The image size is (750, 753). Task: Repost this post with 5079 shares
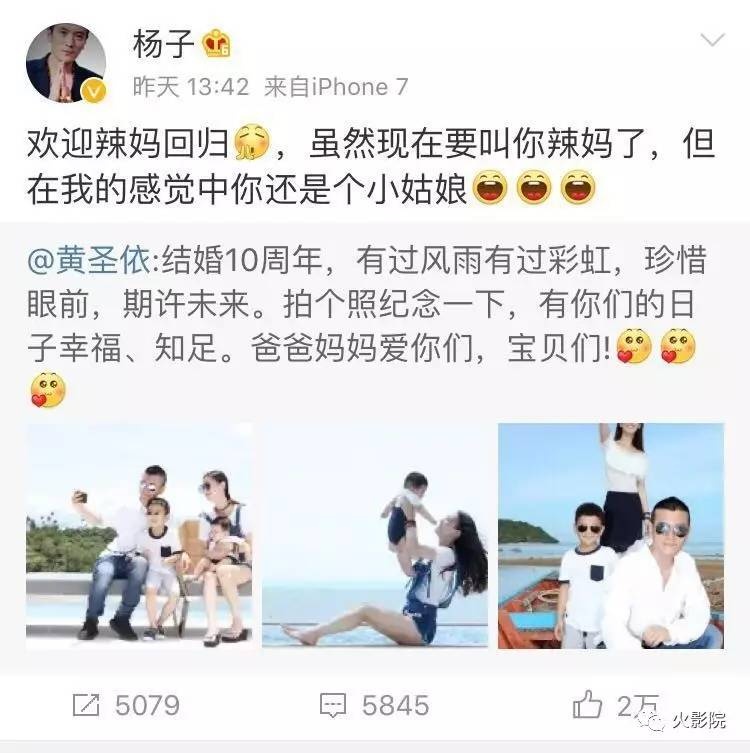(125, 705)
